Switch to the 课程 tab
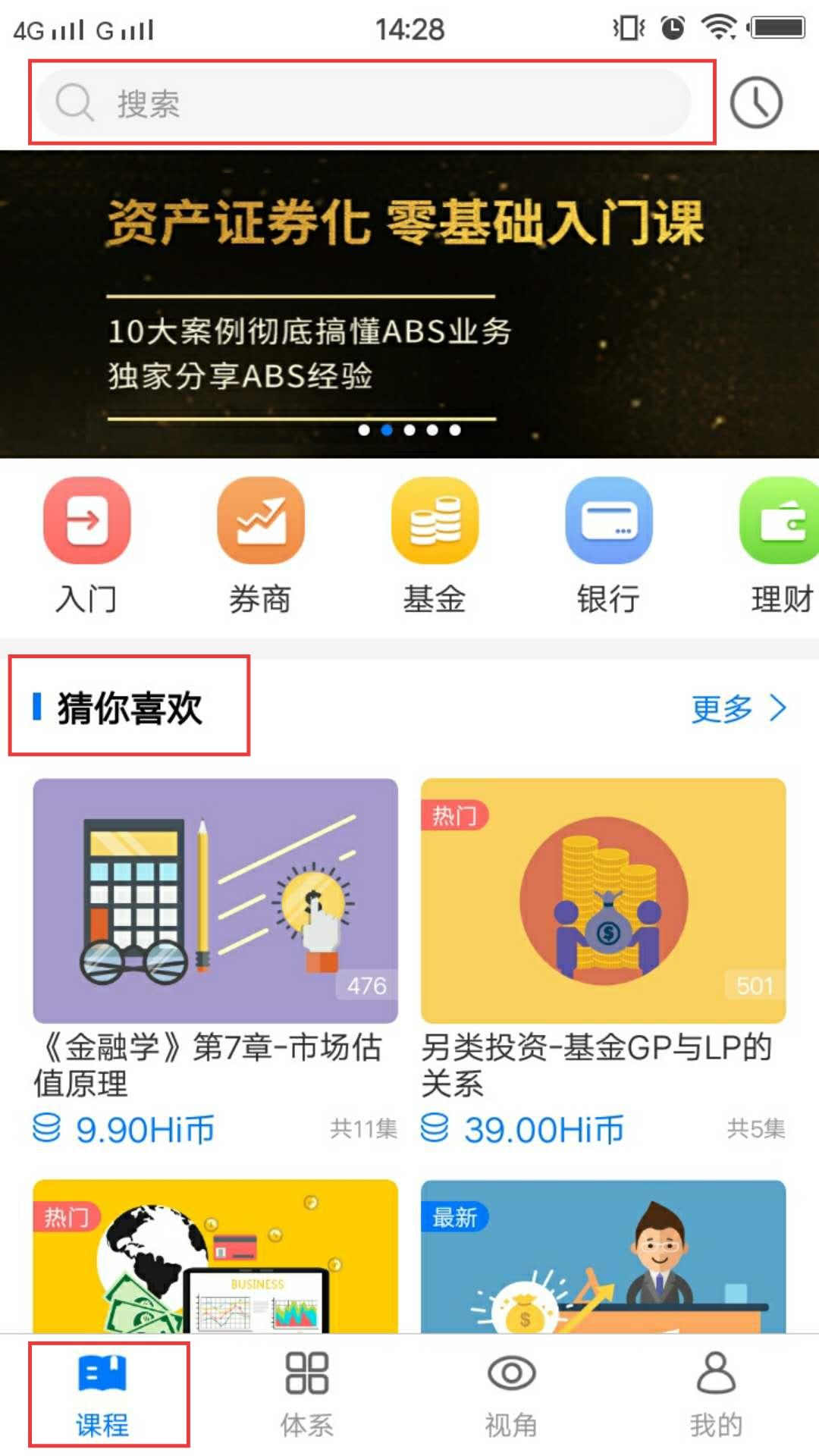819x1456 pixels. click(x=102, y=1394)
